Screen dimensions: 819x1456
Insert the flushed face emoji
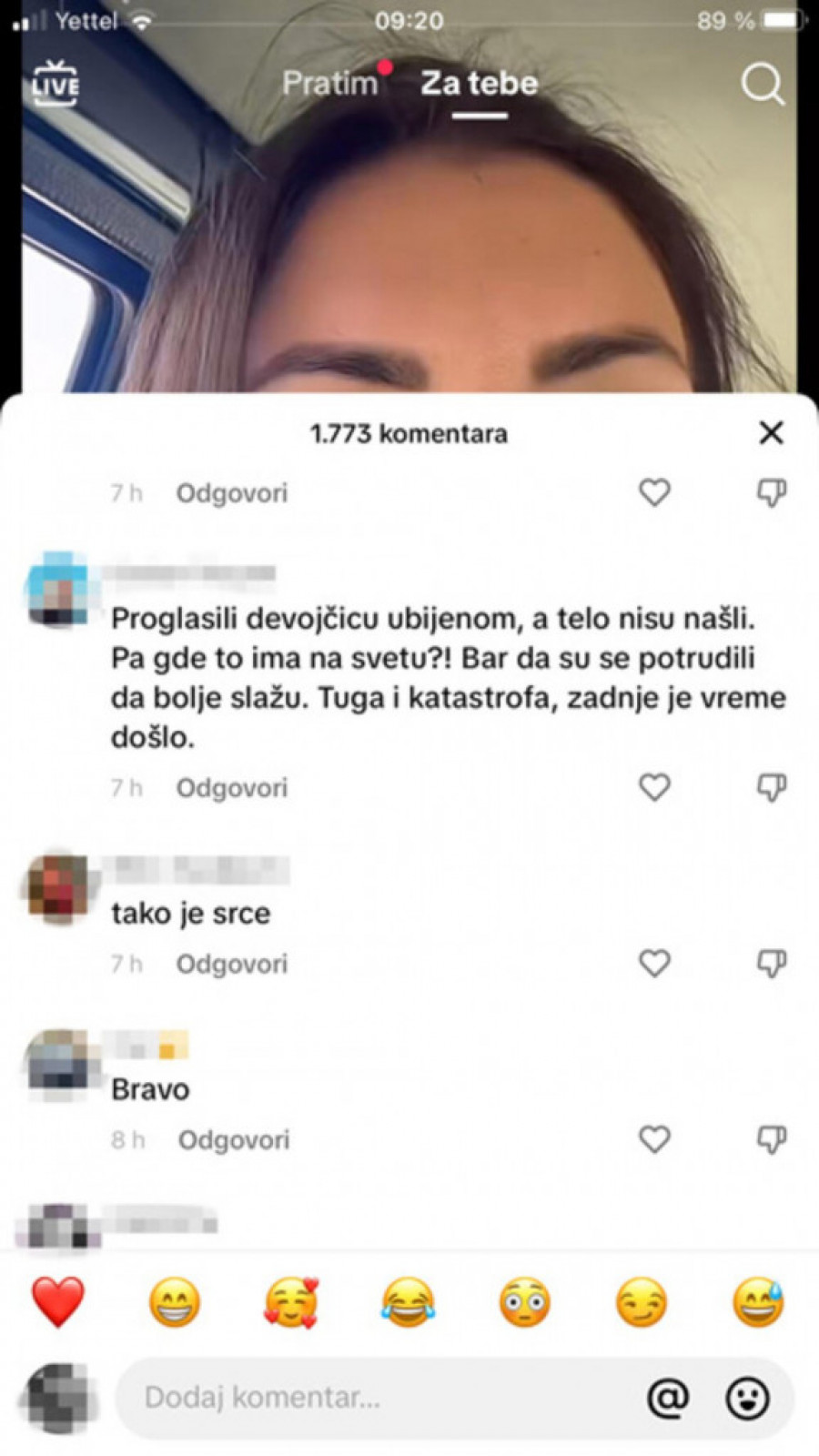tap(524, 1302)
